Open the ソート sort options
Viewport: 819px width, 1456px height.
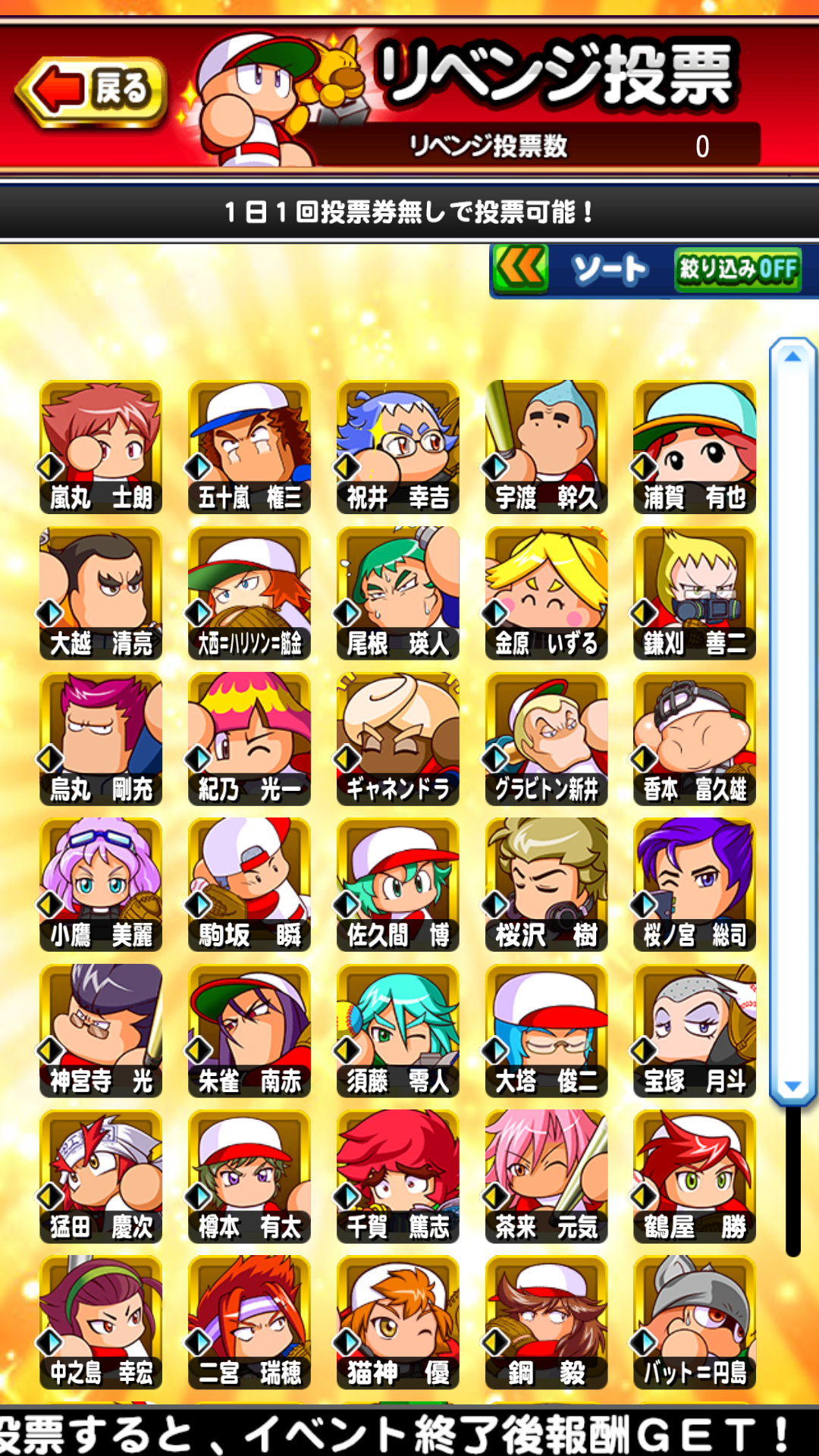pos(609,270)
